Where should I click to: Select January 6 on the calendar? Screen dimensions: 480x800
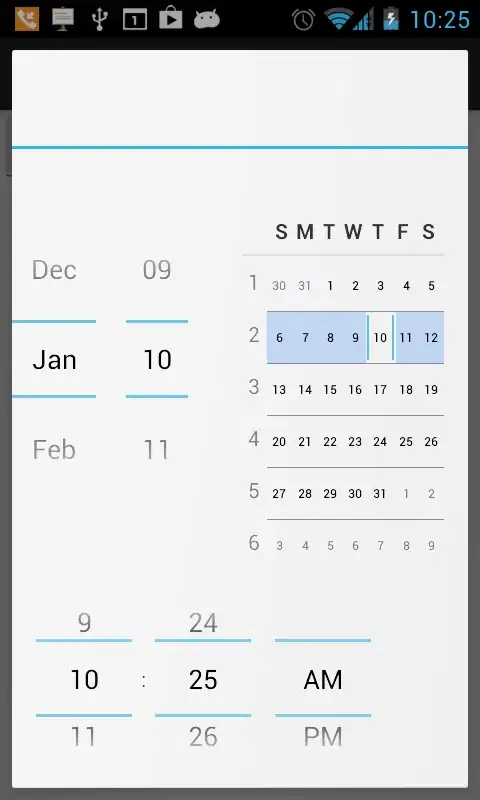click(279, 338)
